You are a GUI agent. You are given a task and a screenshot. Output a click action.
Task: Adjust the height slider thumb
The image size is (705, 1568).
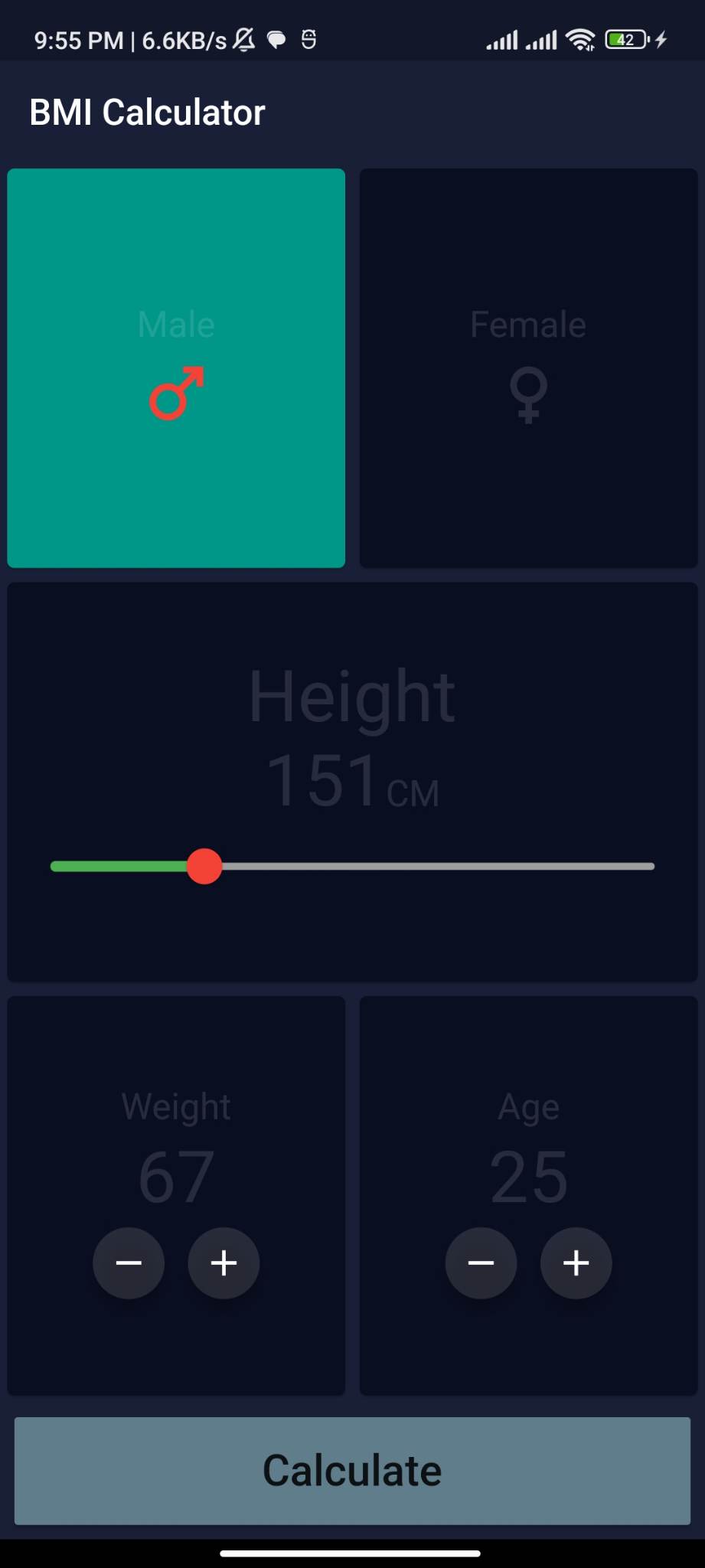pyautogui.click(x=204, y=866)
